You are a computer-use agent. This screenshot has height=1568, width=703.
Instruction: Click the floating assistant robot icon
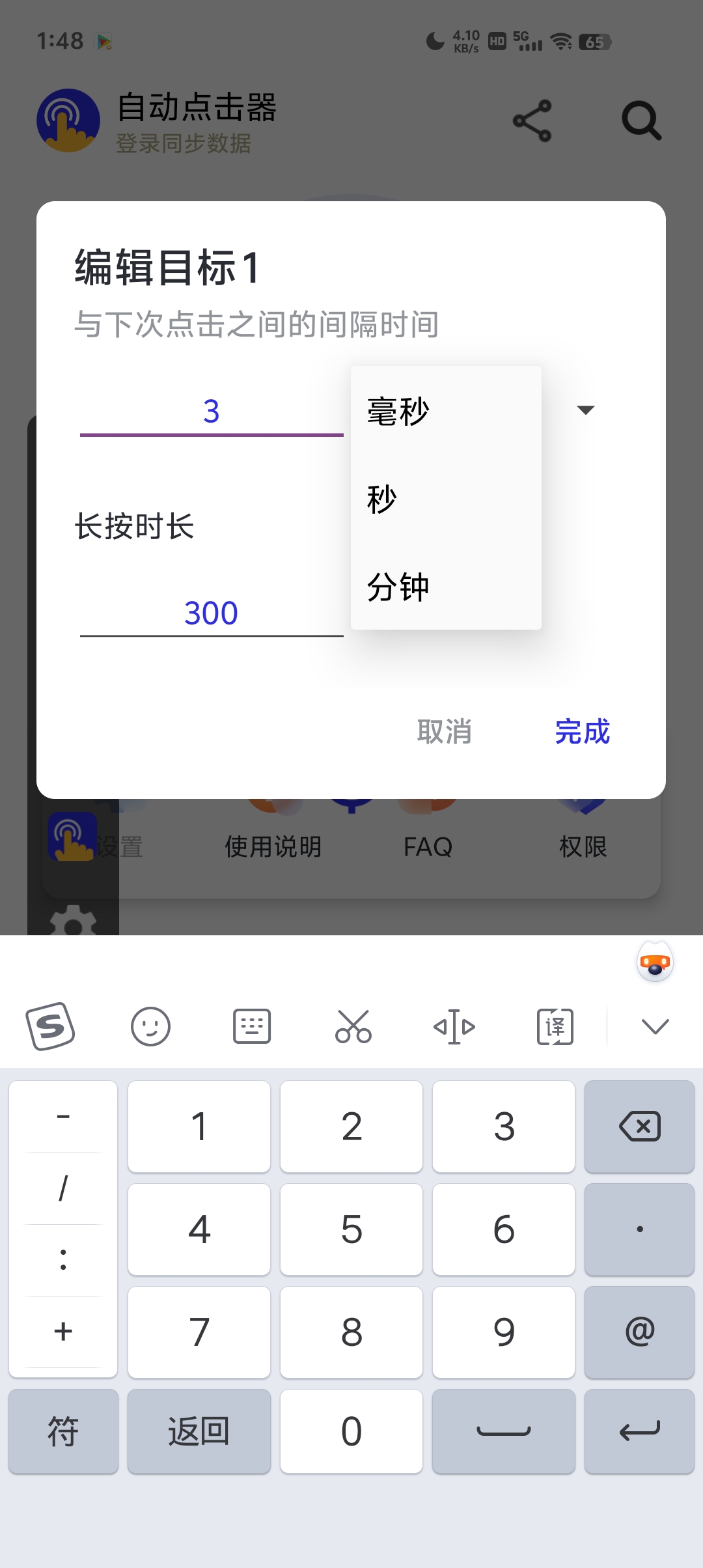point(655,962)
